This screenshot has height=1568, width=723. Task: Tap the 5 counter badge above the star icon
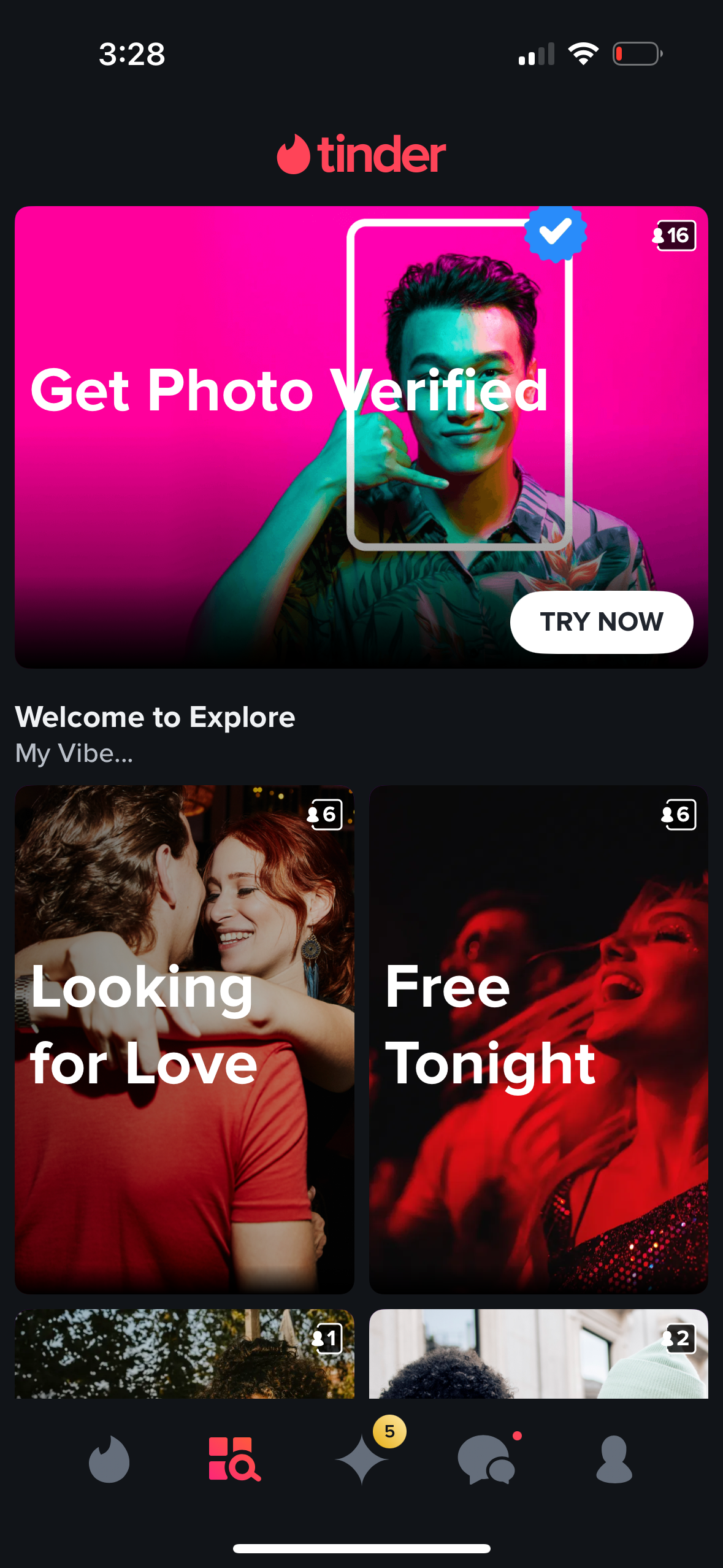(x=388, y=1431)
